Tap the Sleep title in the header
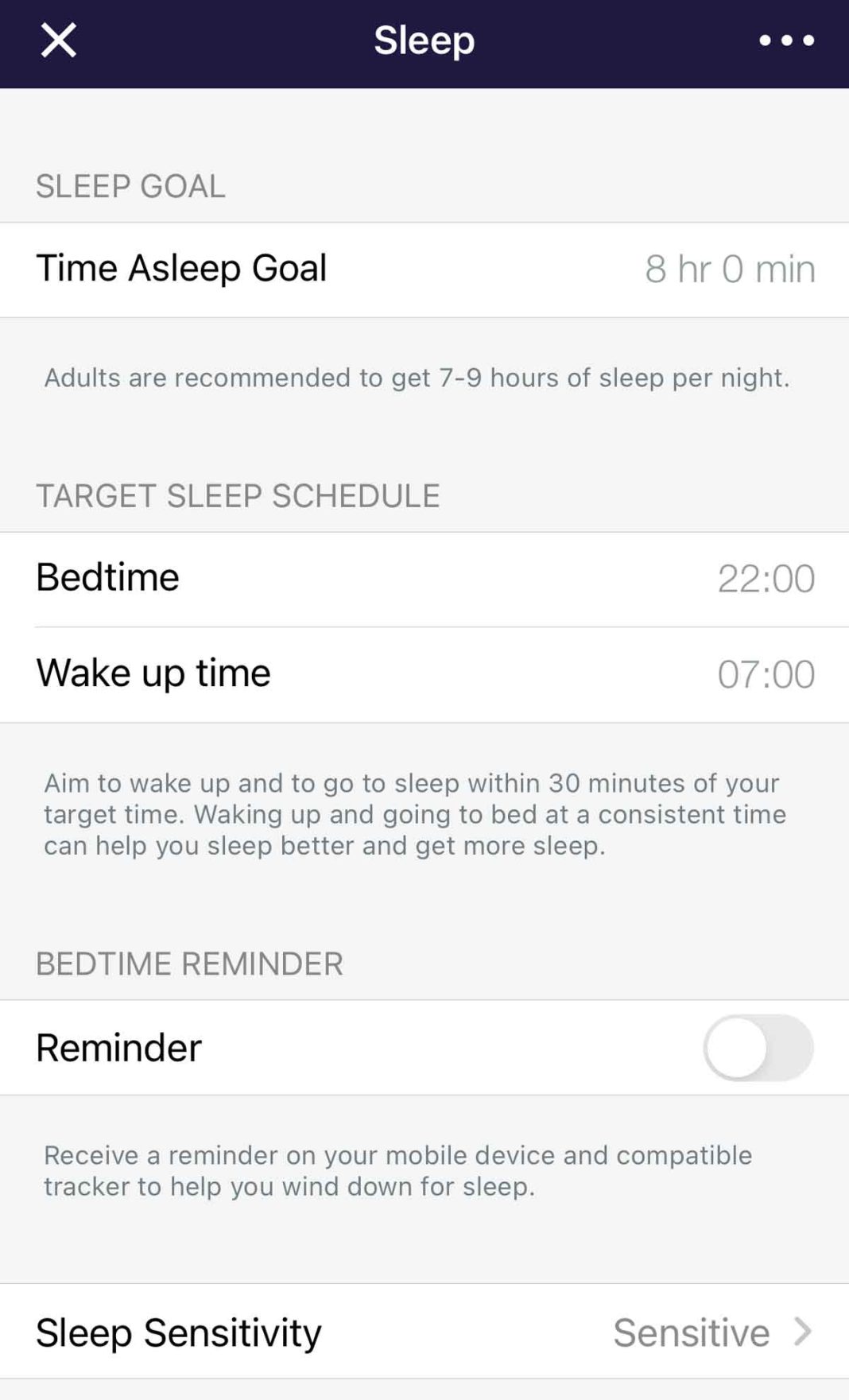 (424, 40)
